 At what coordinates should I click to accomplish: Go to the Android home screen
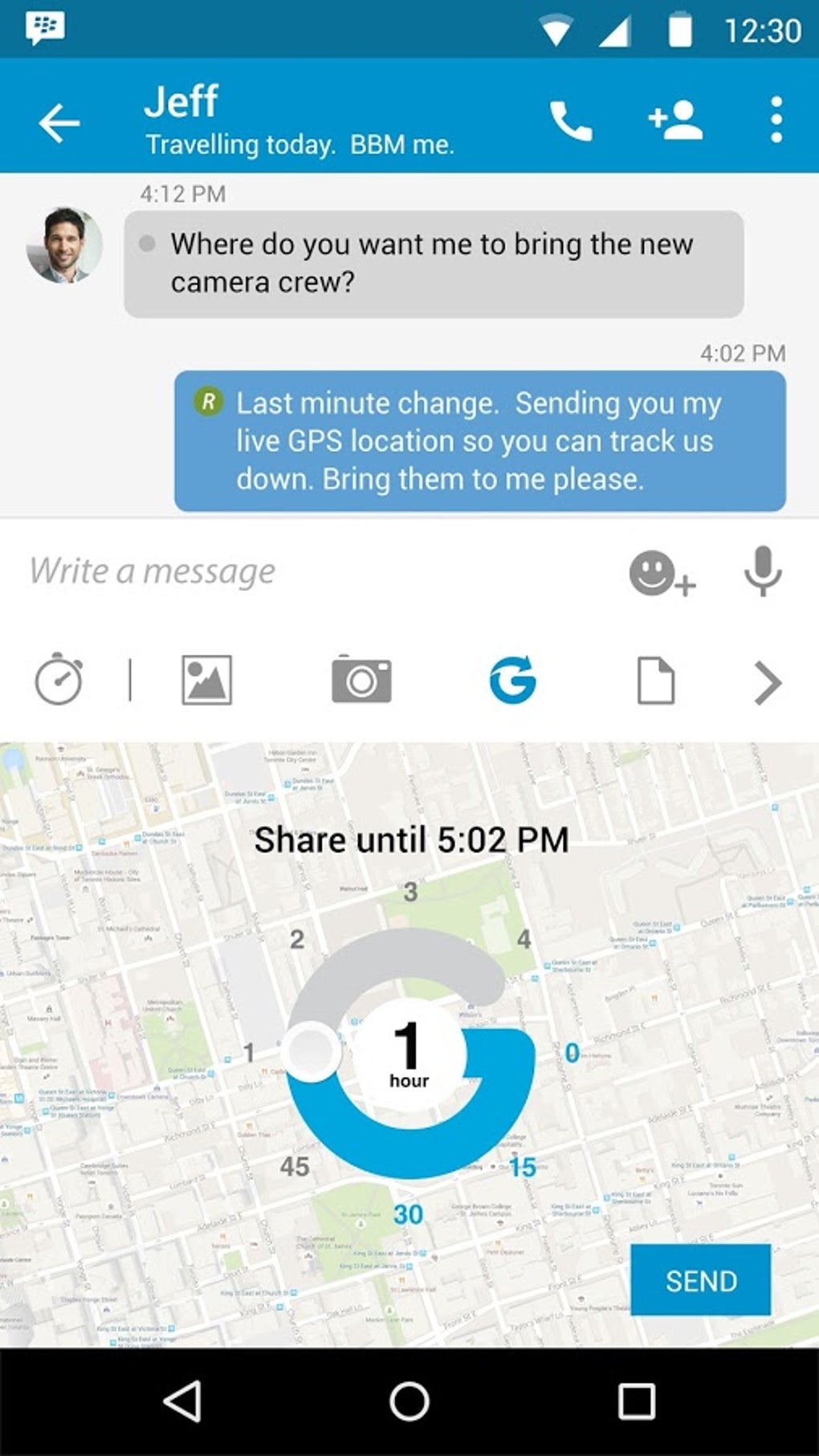click(409, 1401)
